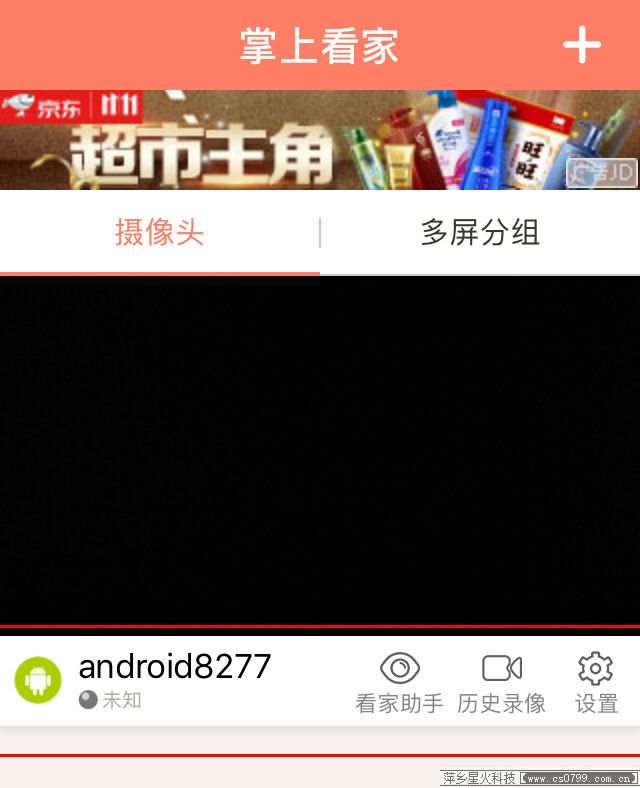The image size is (640, 788).
Task: Switch to the 摄像头 tab
Action: pos(160,233)
